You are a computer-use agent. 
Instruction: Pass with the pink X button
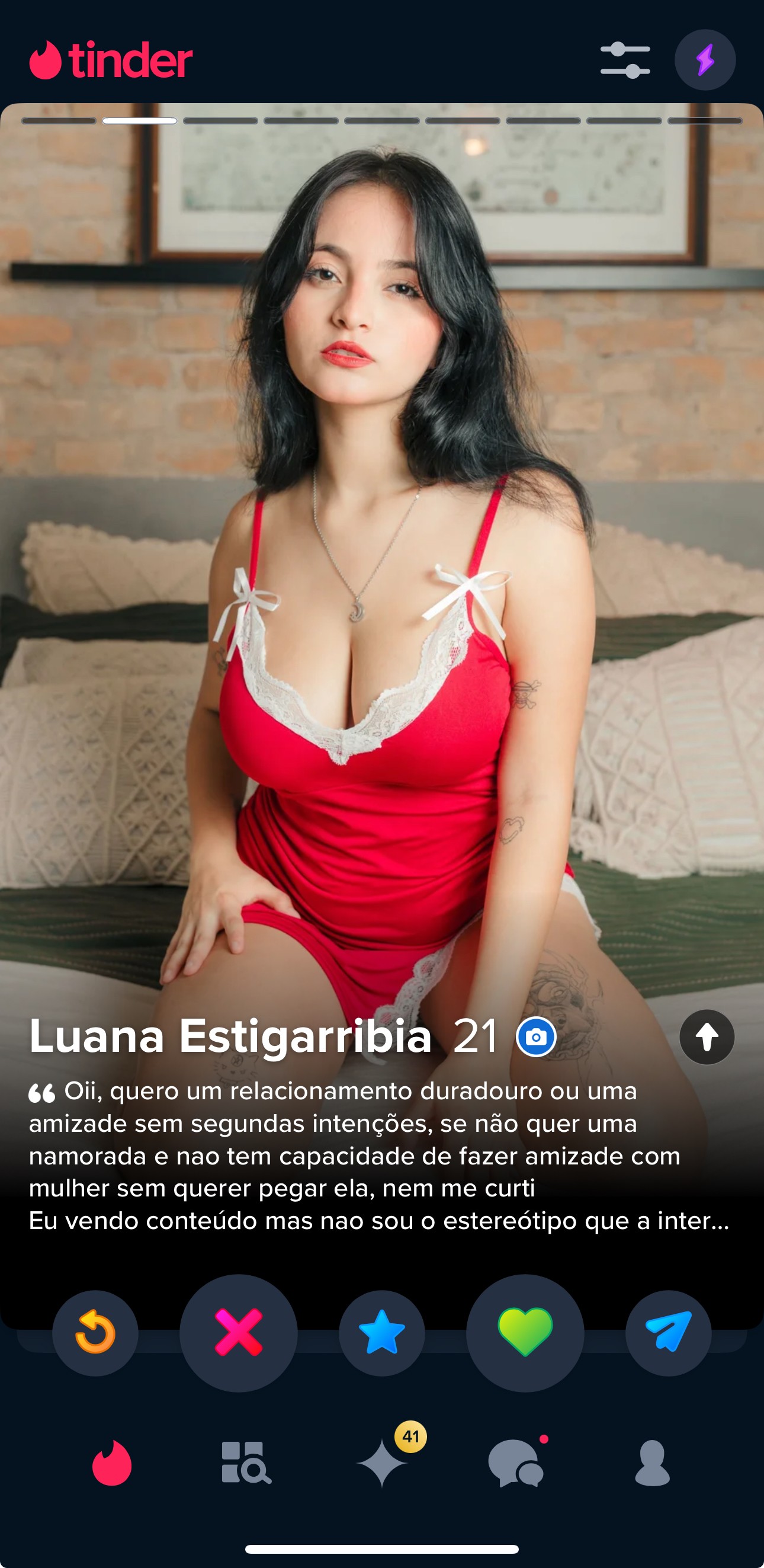click(239, 1333)
